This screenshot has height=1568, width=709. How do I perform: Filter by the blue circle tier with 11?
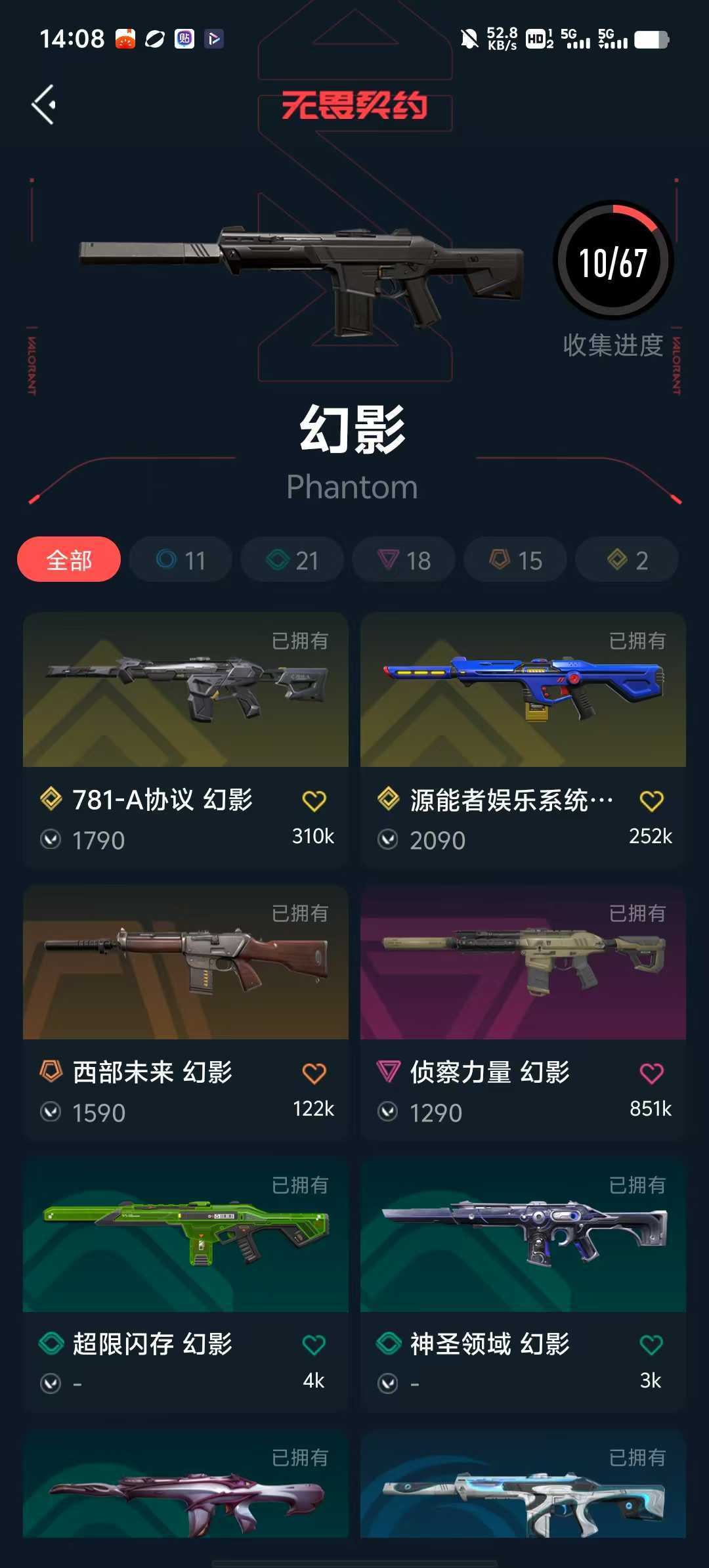pos(181,559)
